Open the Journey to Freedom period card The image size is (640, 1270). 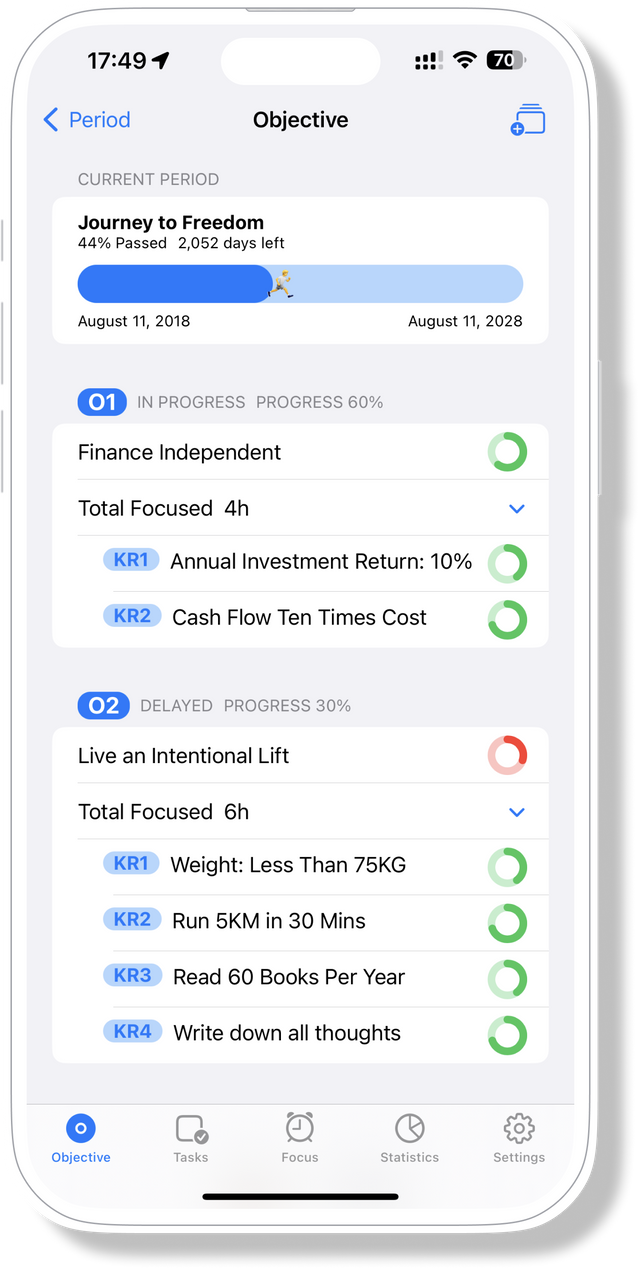click(300, 270)
